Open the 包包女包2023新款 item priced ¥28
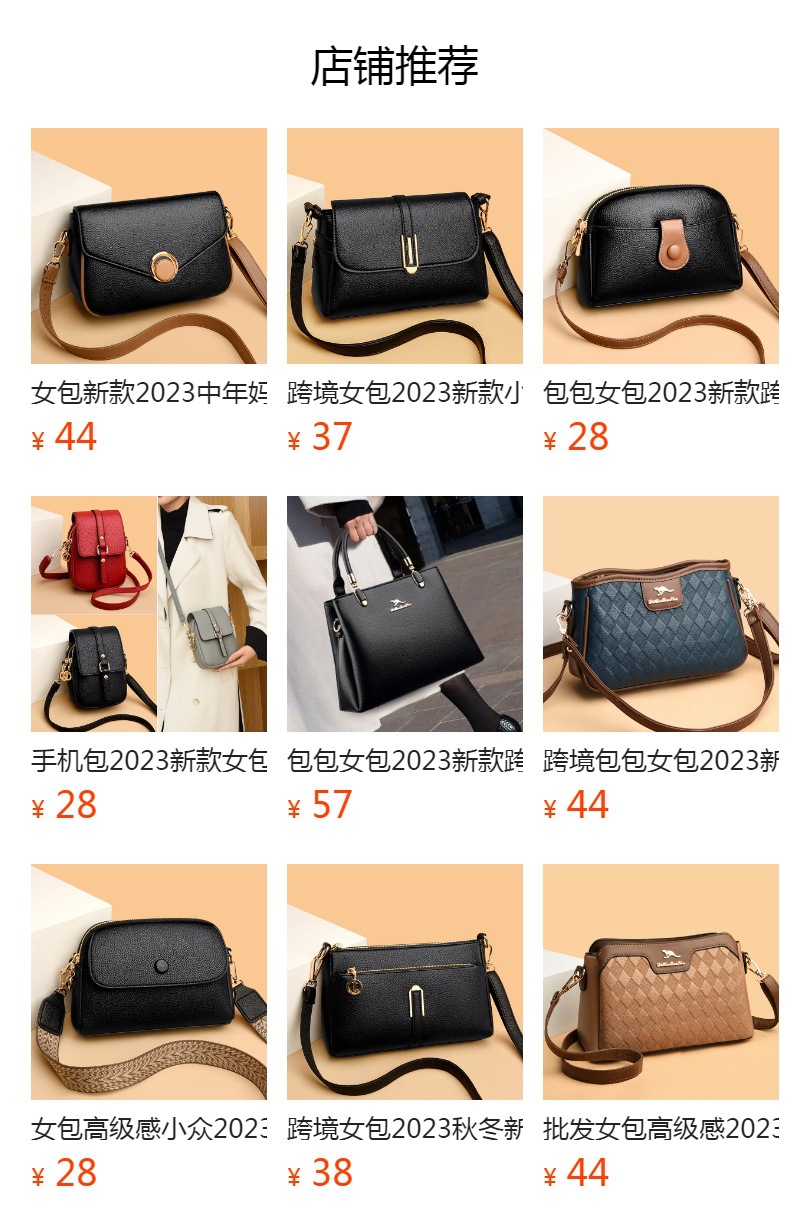This screenshot has height=1232, width=790. pos(660,246)
